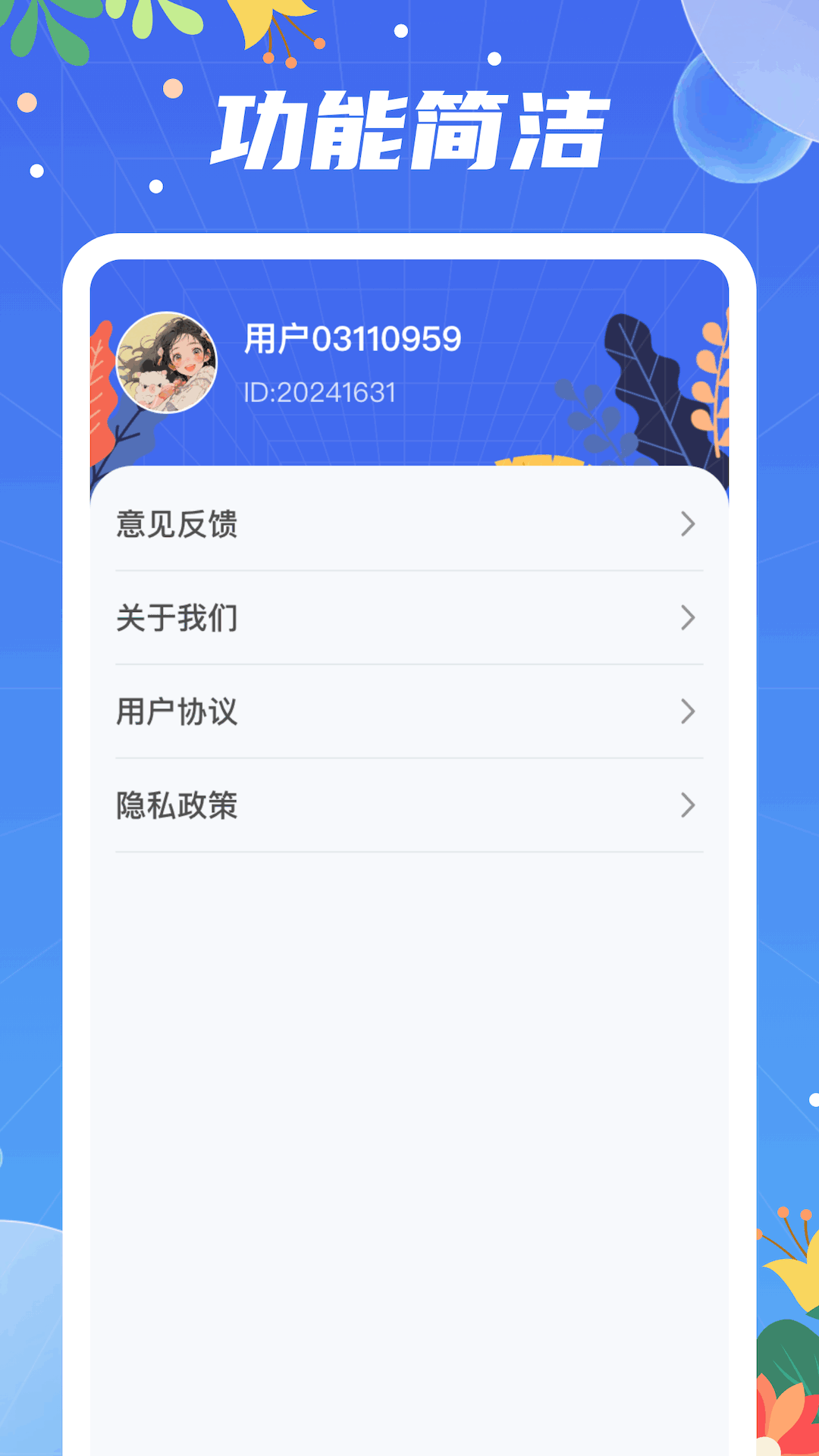Select the about 关于我们 list row

point(409,618)
